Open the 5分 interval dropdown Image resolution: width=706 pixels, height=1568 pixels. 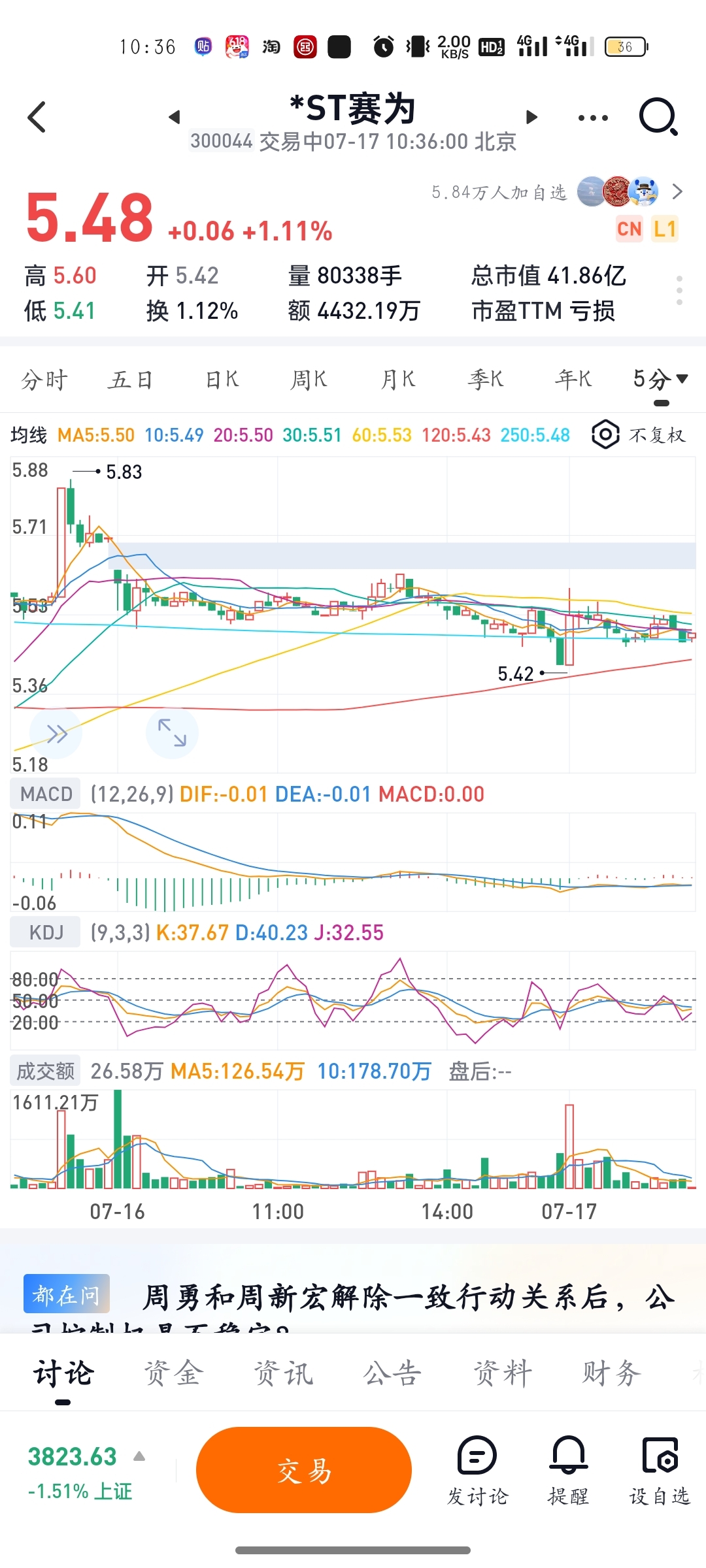pyautogui.click(x=660, y=379)
